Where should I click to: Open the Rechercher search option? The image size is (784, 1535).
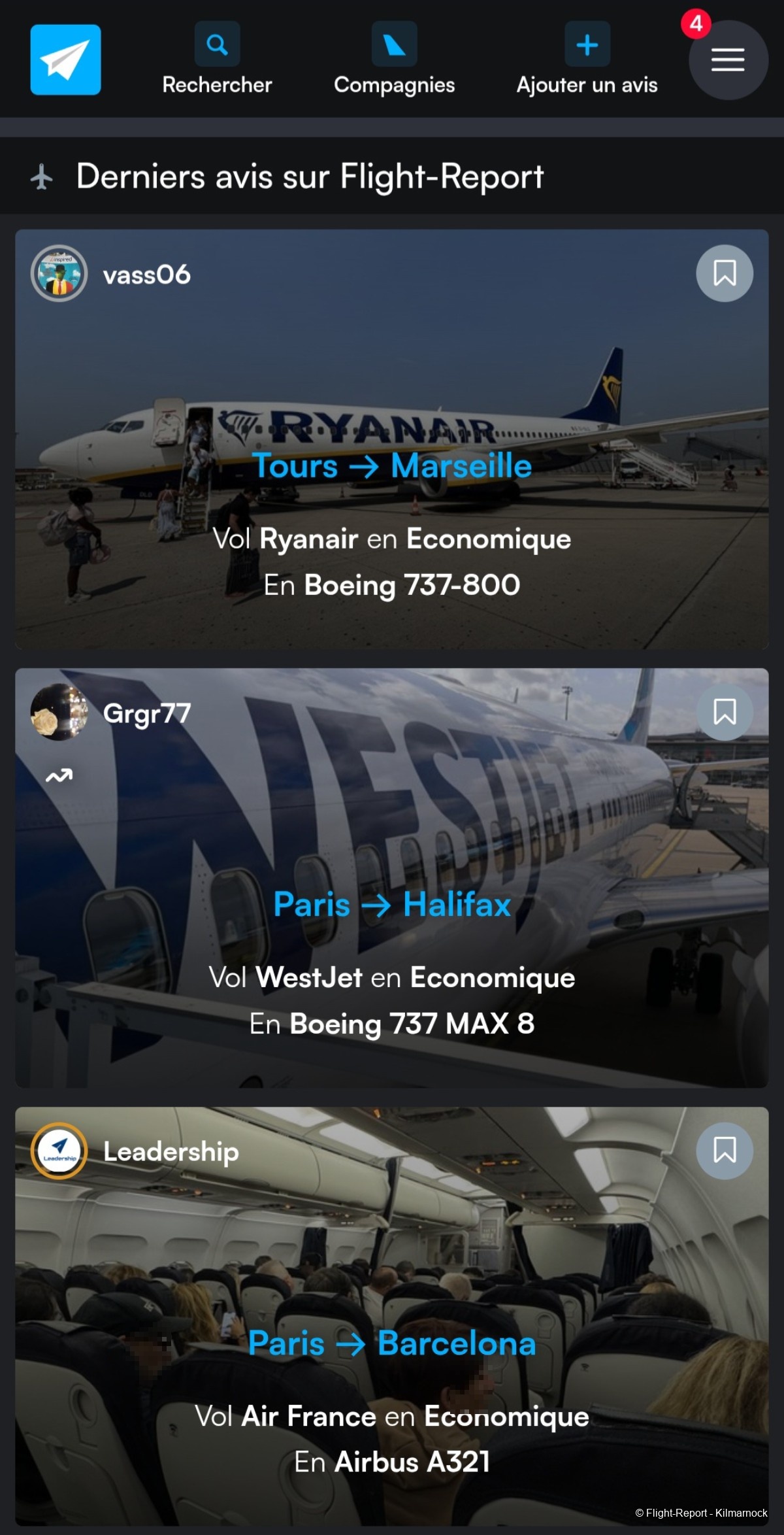pos(217,59)
